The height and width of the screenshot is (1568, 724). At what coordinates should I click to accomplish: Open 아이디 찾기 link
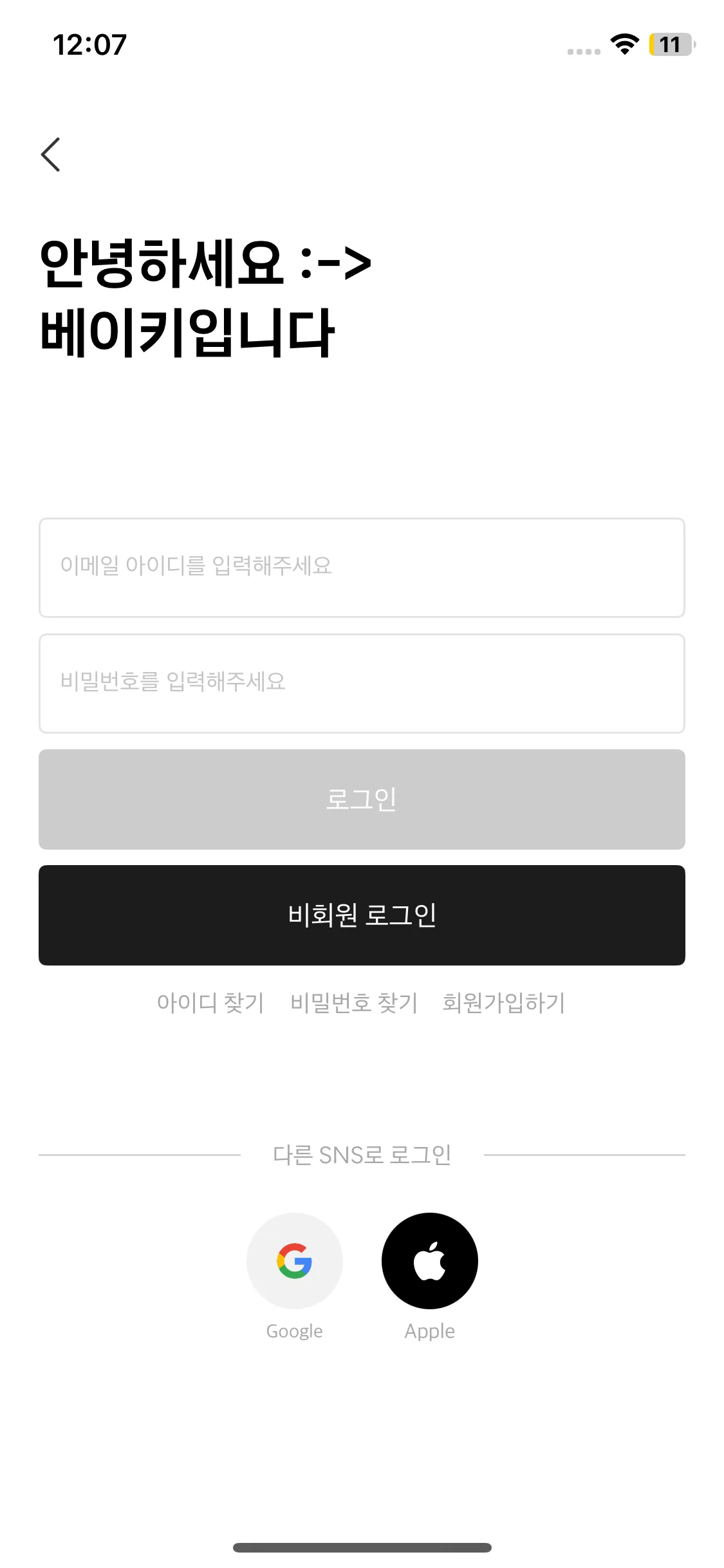(210, 1003)
